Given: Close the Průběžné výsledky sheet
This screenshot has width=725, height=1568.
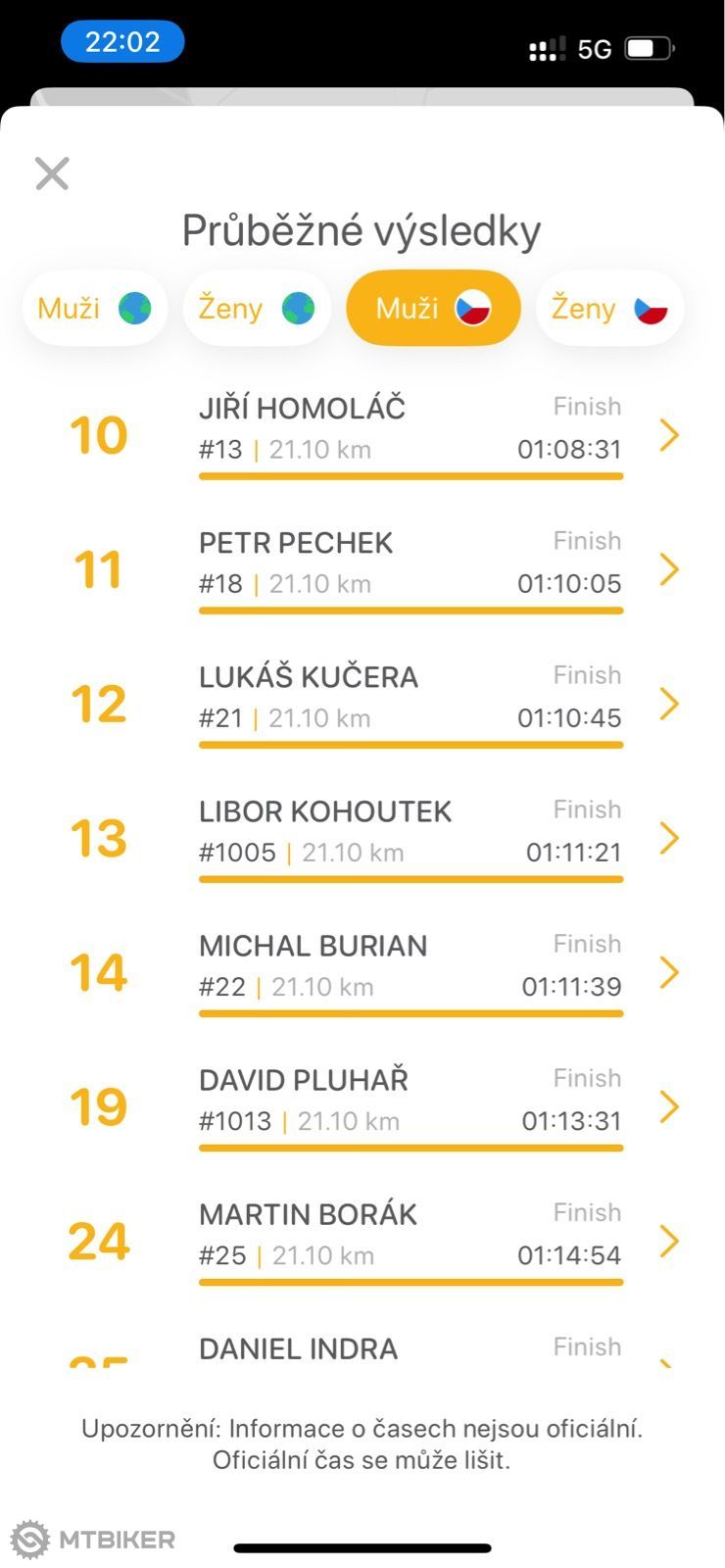Looking at the screenshot, I should click(x=52, y=173).
